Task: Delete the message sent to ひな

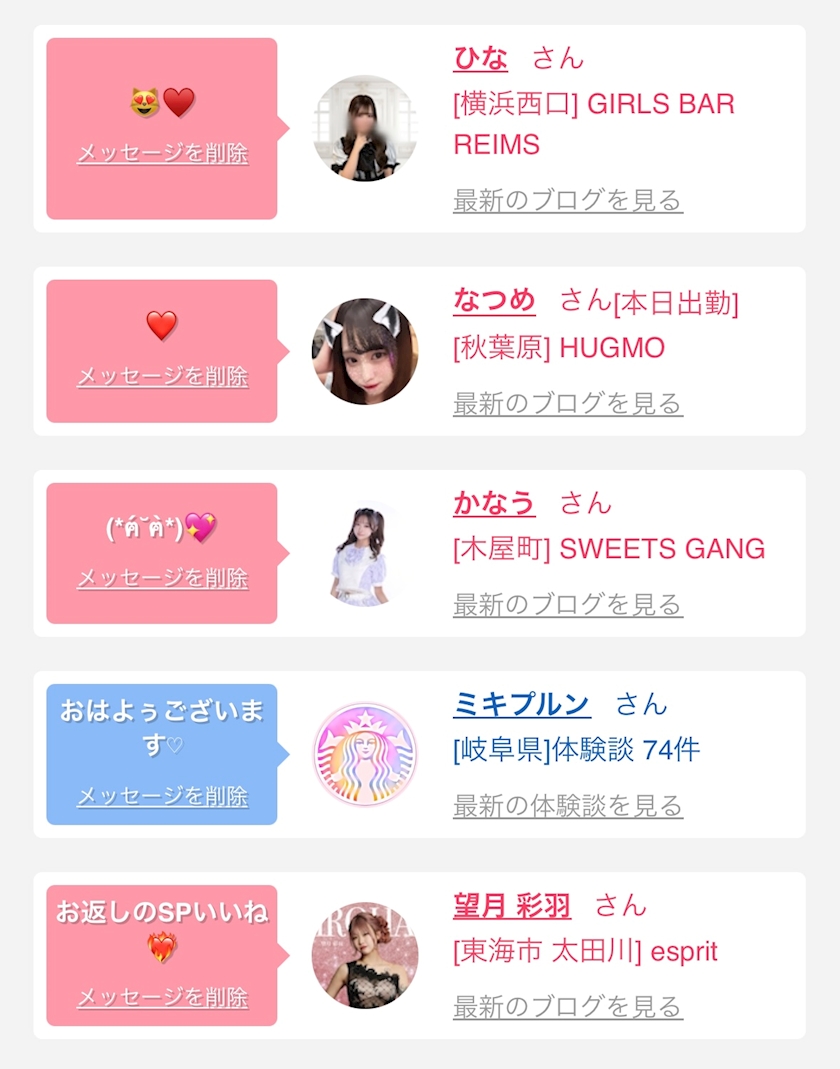Action: (162, 153)
